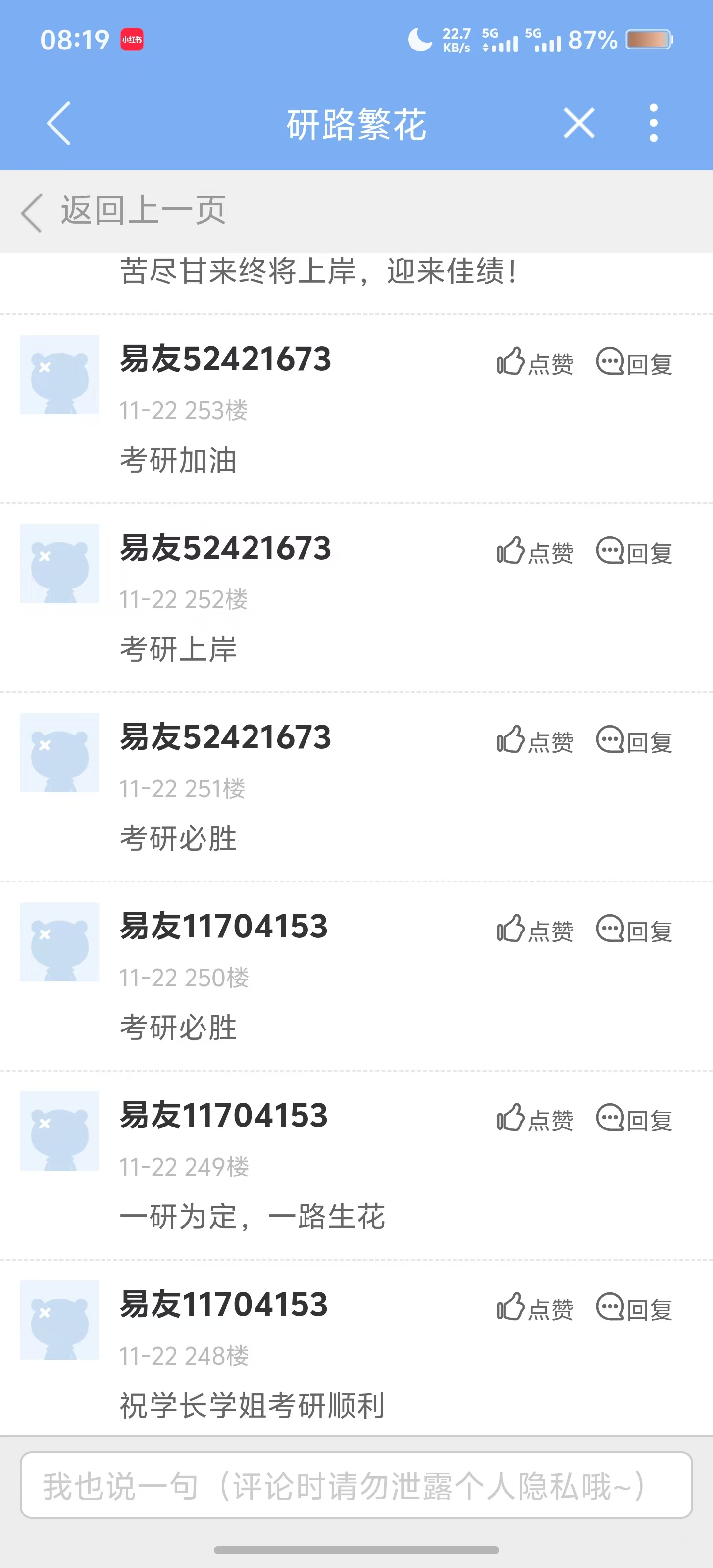Screen dimensions: 713x1568
Task: Like the 250楼 comment
Action: pos(535,930)
